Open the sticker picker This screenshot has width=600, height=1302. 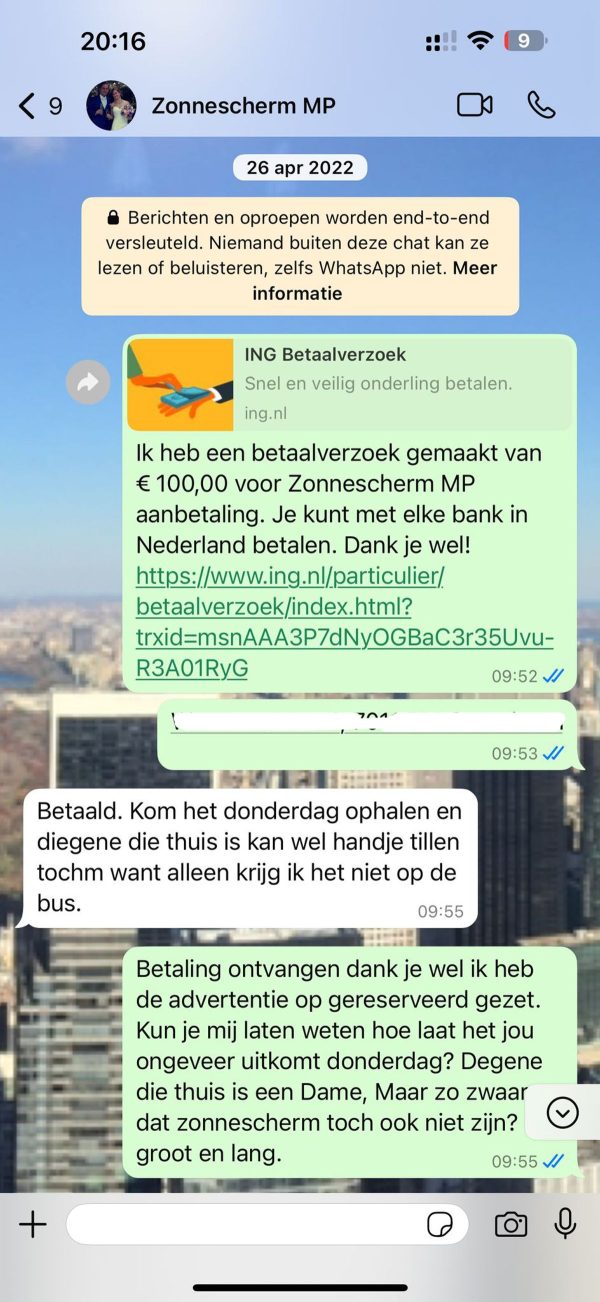coord(439,1224)
